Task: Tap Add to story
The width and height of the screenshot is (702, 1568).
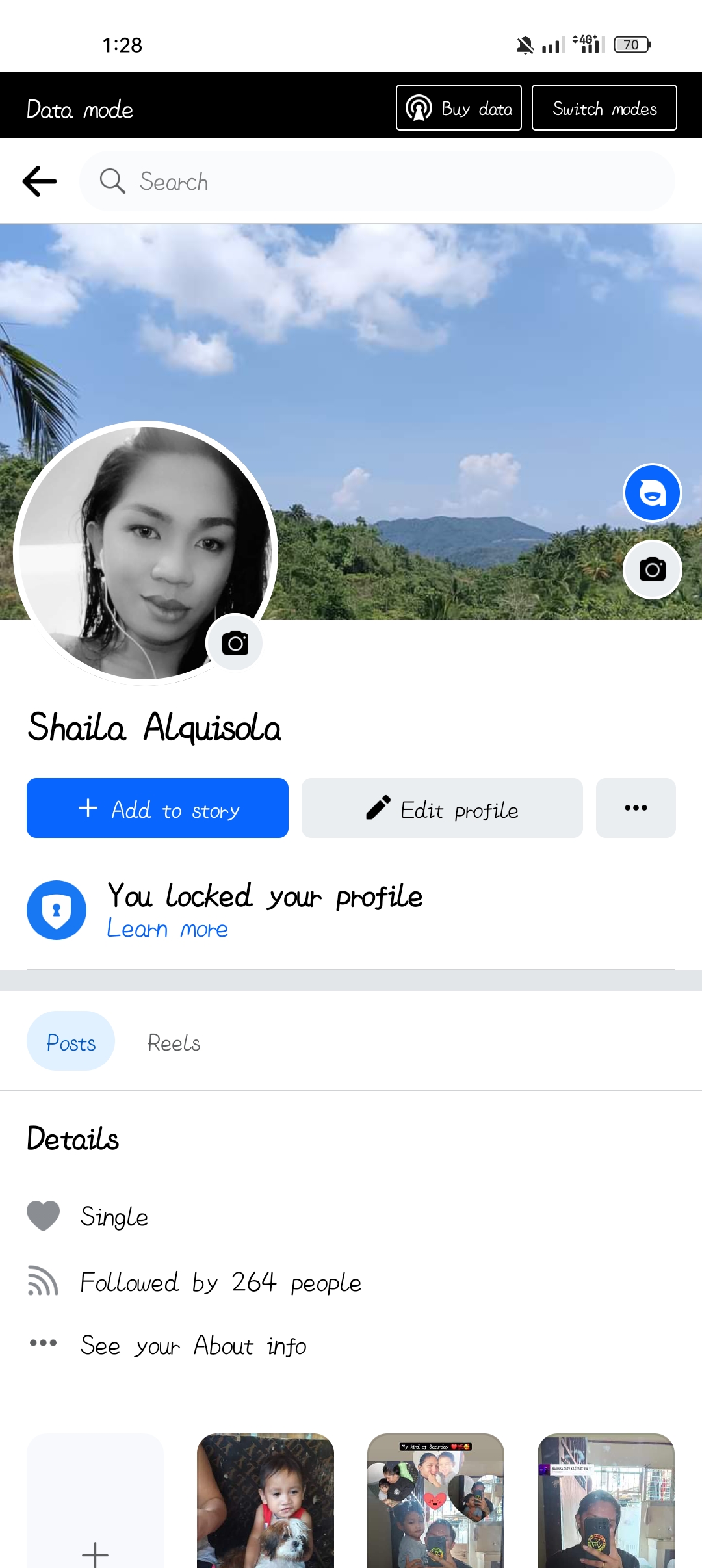Action: point(157,808)
